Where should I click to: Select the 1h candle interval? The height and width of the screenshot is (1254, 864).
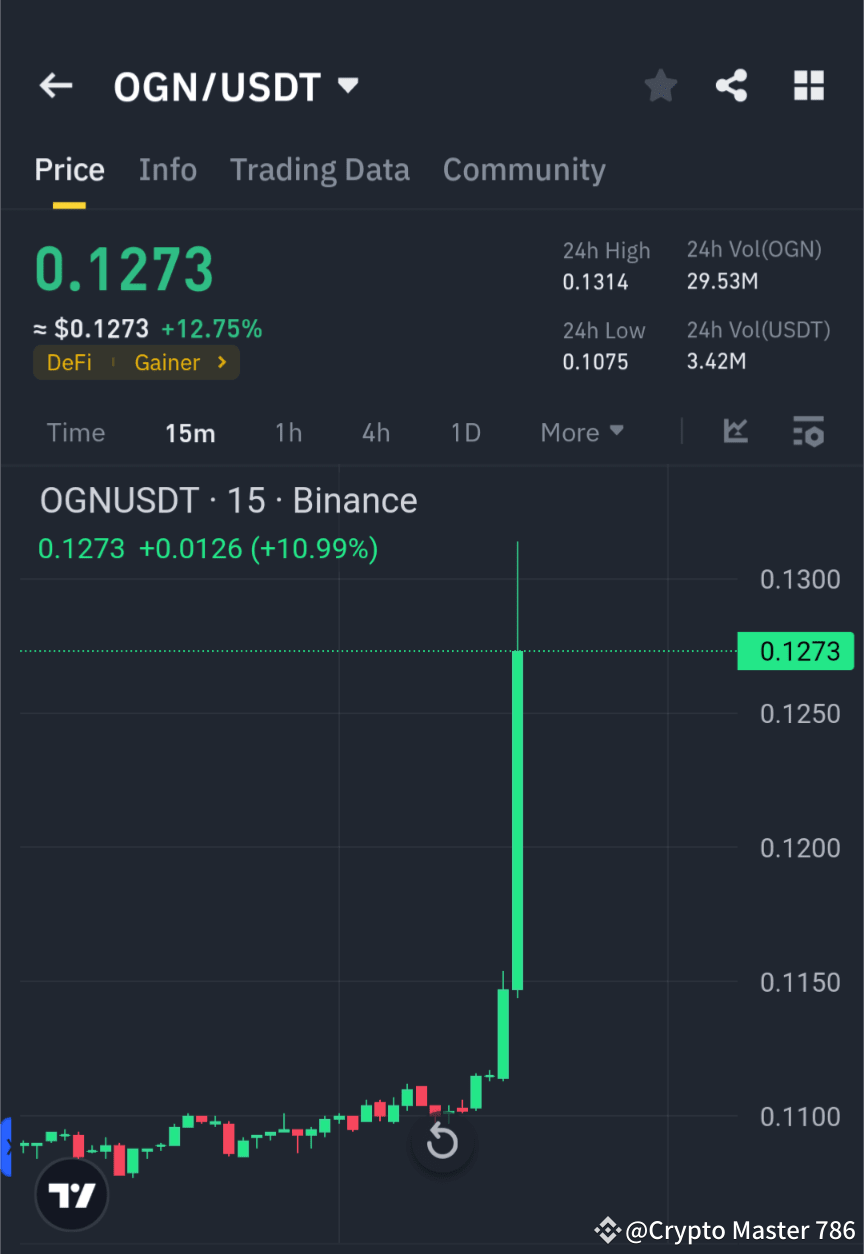coord(288,432)
